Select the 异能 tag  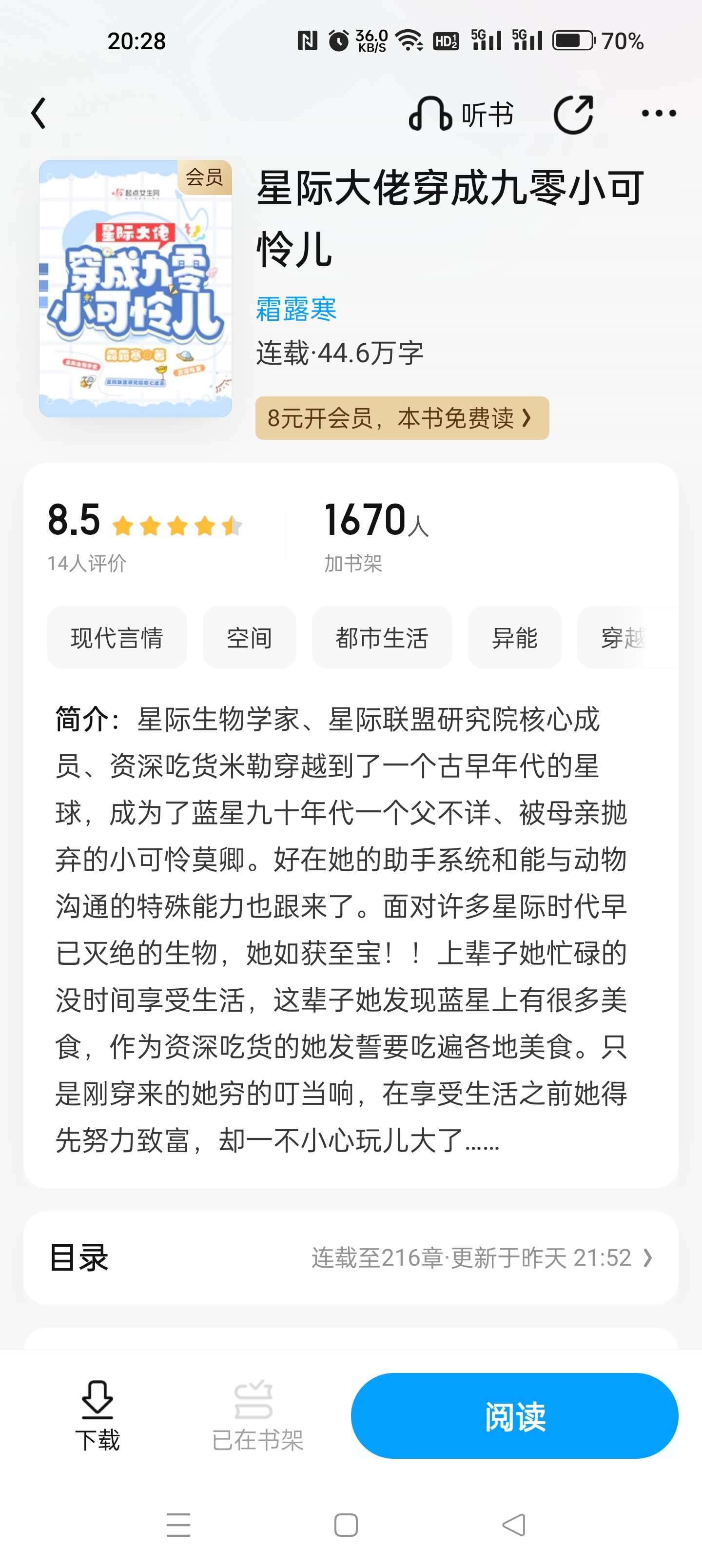click(x=514, y=637)
